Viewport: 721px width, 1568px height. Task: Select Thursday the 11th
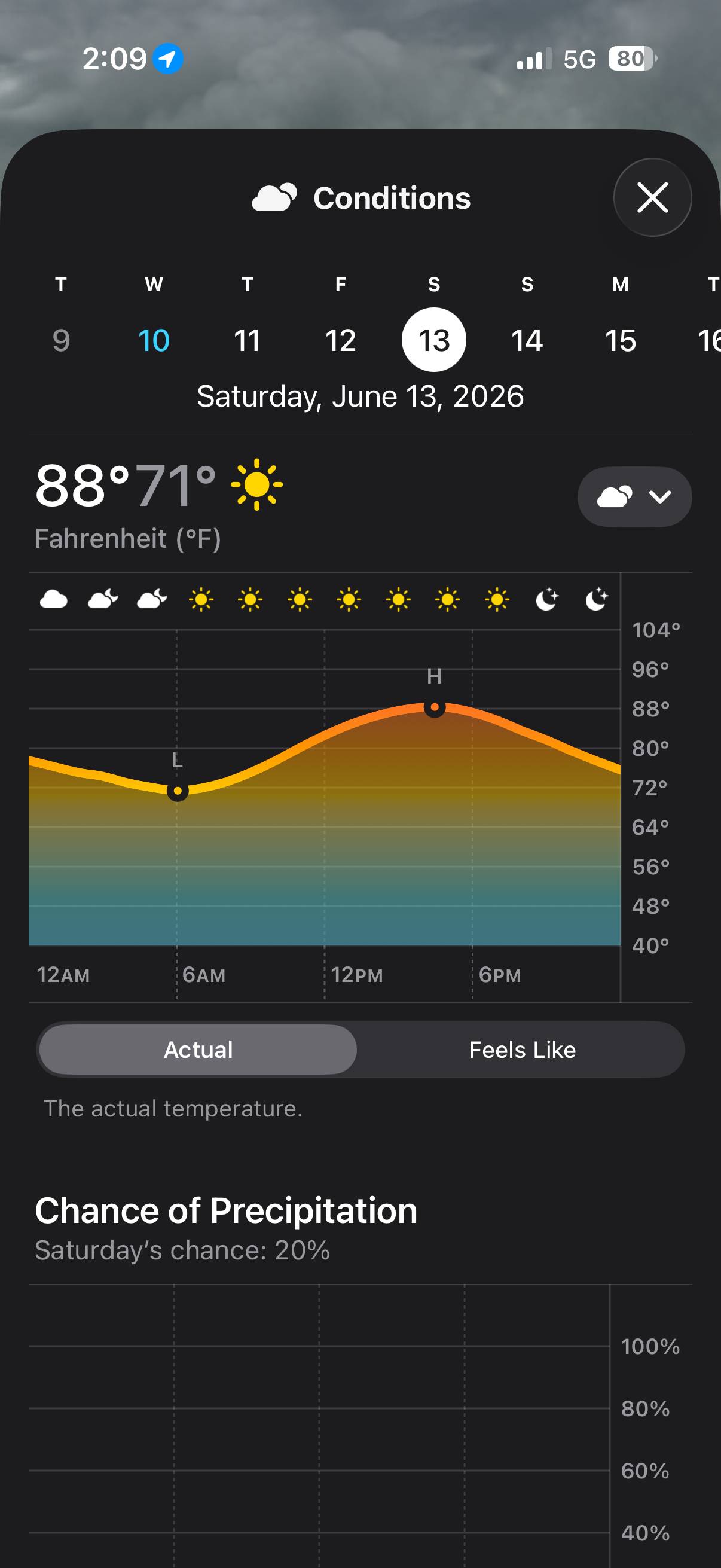247,340
